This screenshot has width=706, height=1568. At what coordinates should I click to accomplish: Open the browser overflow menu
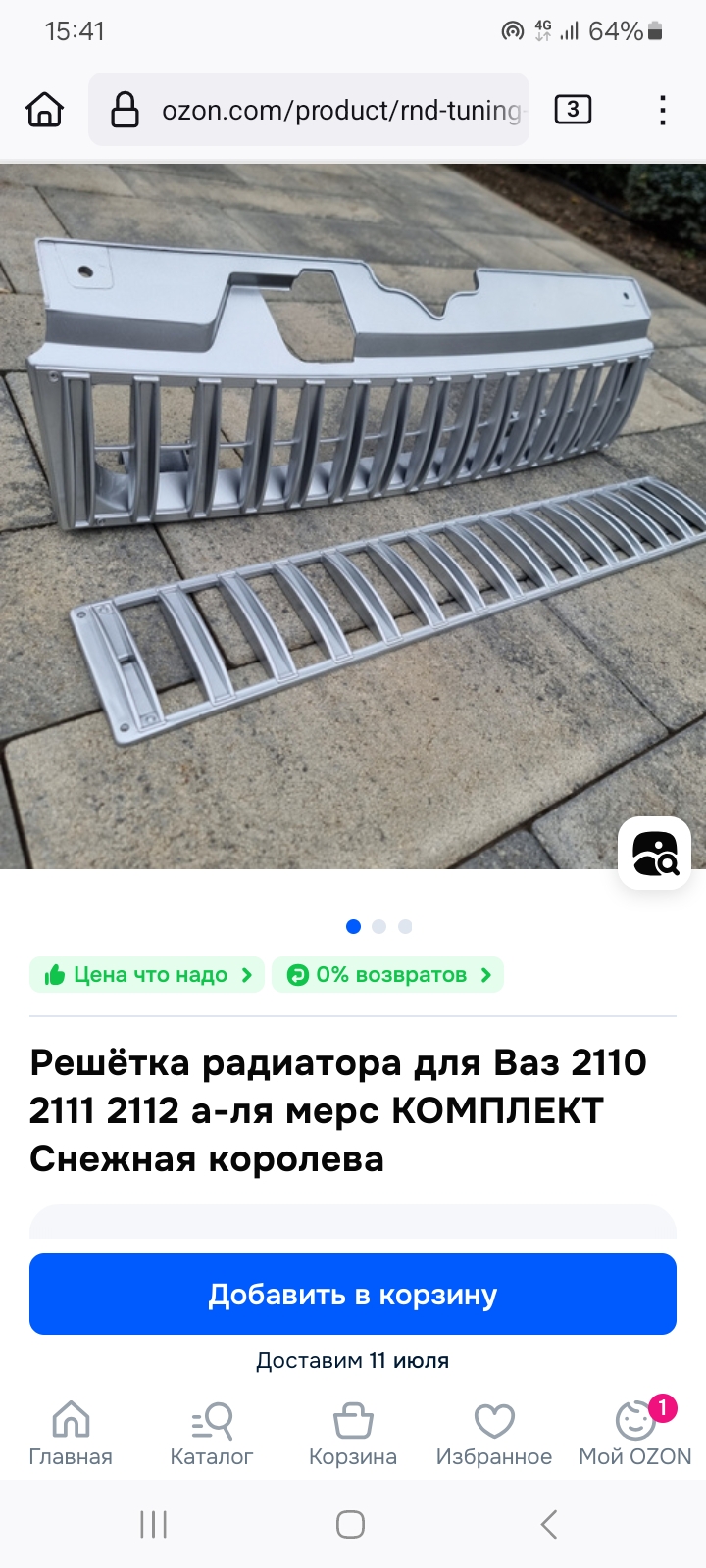click(x=663, y=110)
